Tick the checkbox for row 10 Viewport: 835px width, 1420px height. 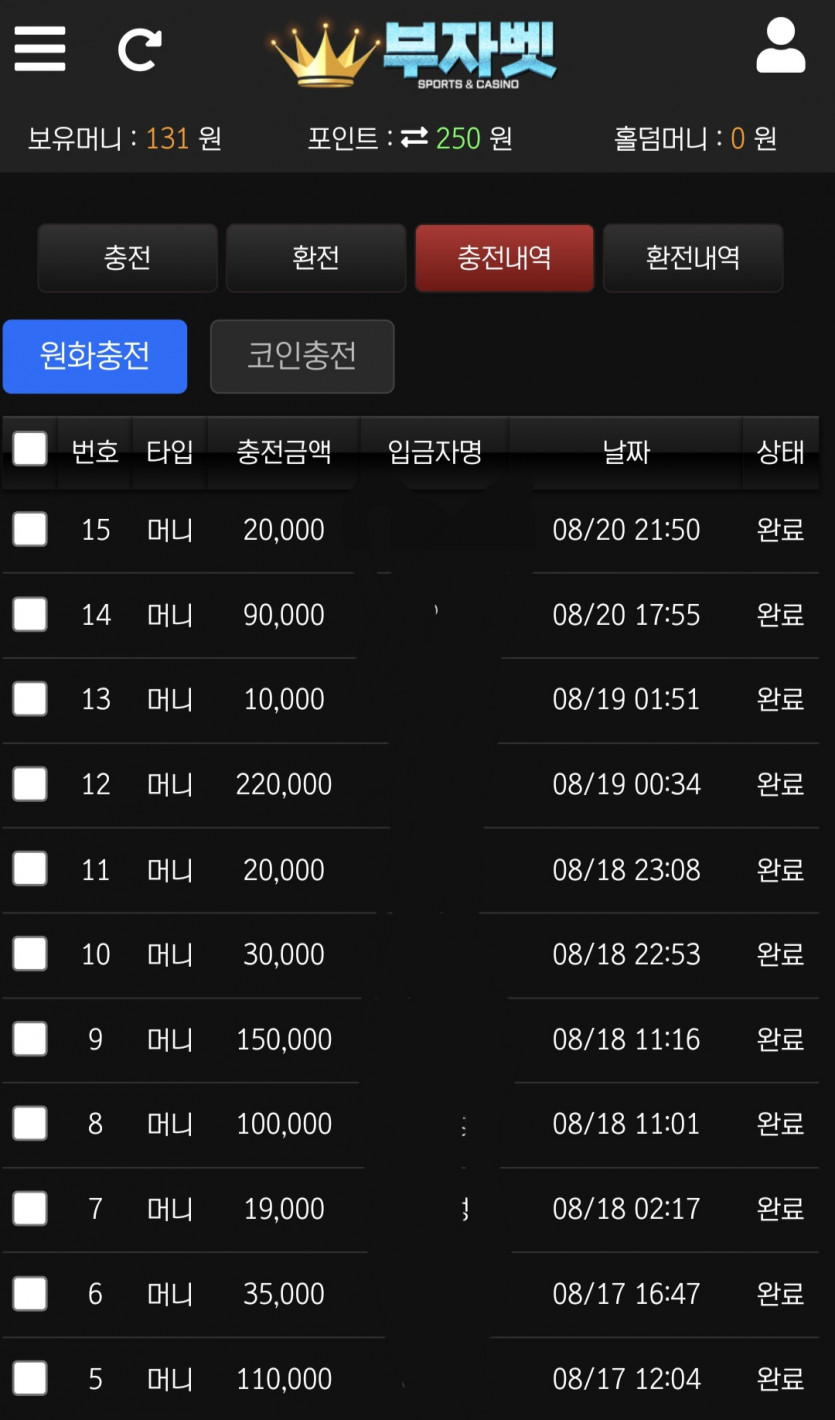[30, 954]
